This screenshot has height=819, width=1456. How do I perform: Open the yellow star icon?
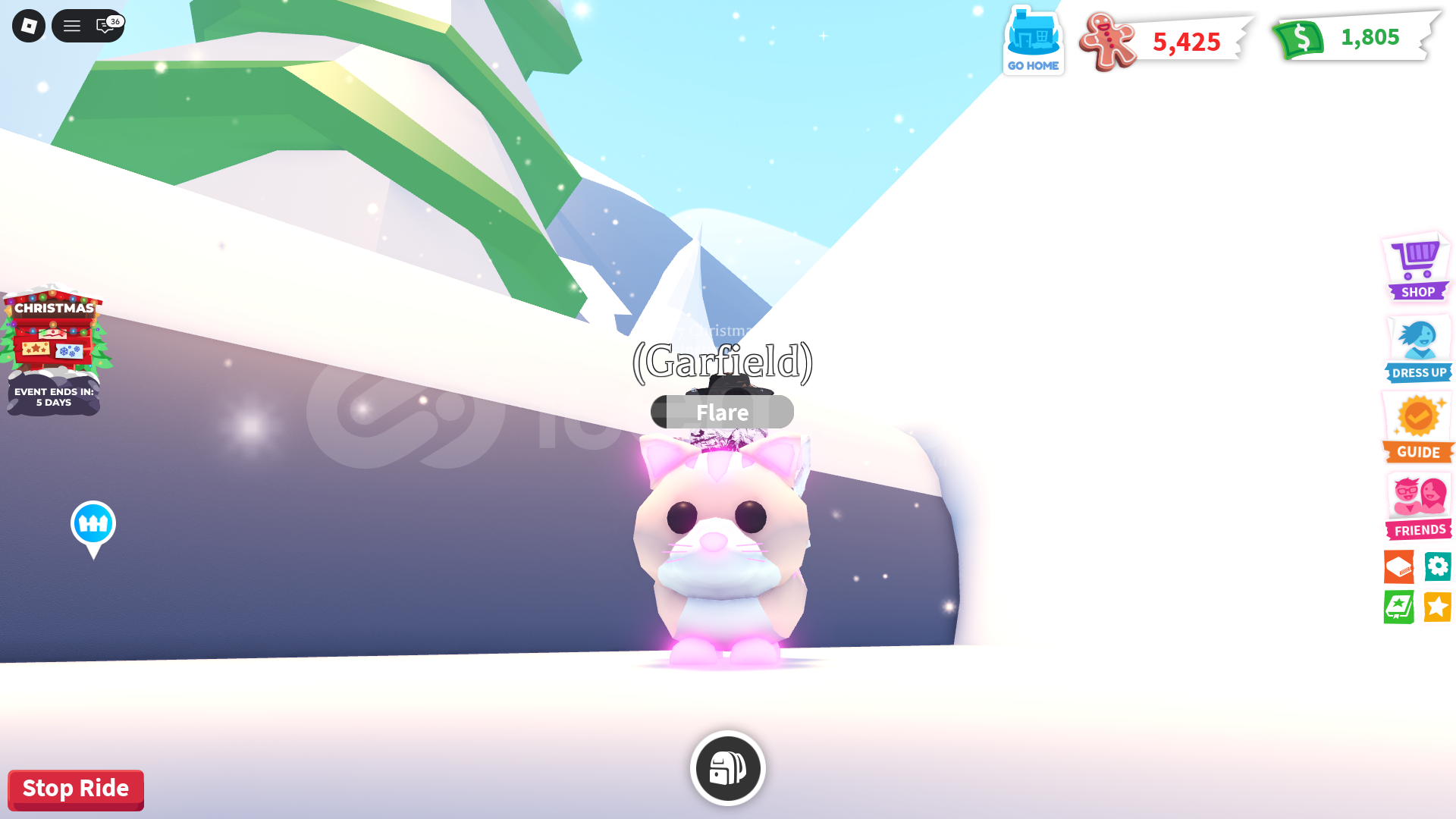pyautogui.click(x=1438, y=607)
